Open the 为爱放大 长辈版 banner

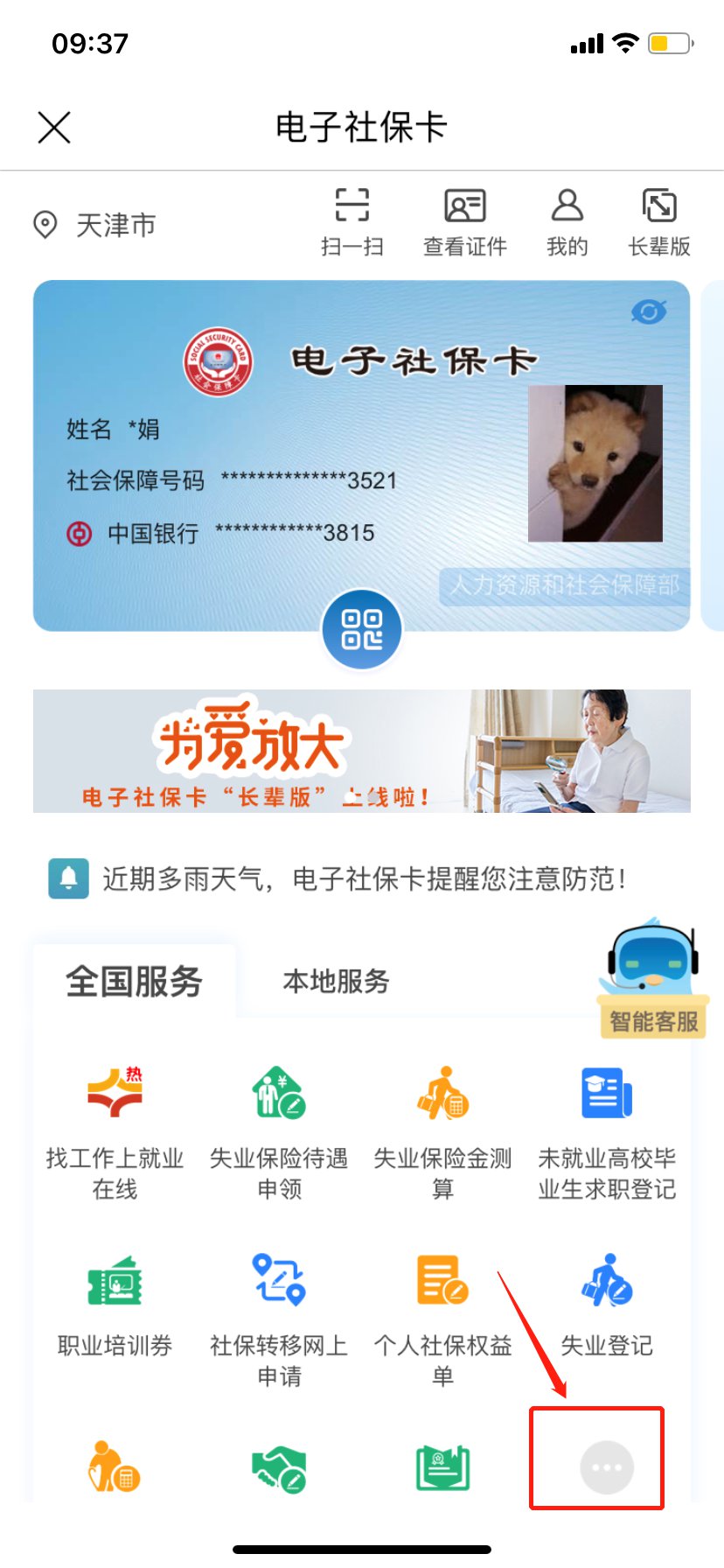[362, 751]
